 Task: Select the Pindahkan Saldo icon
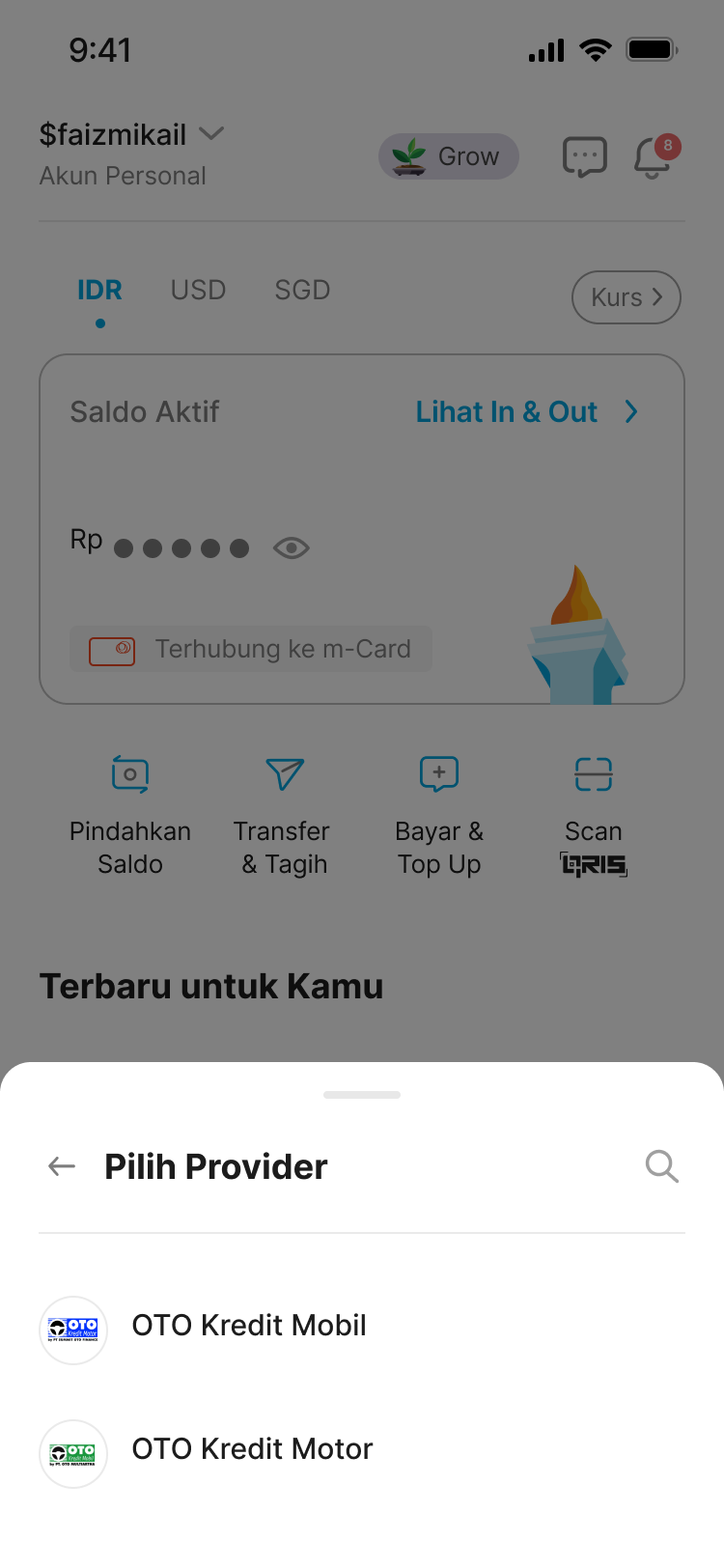coord(130,774)
